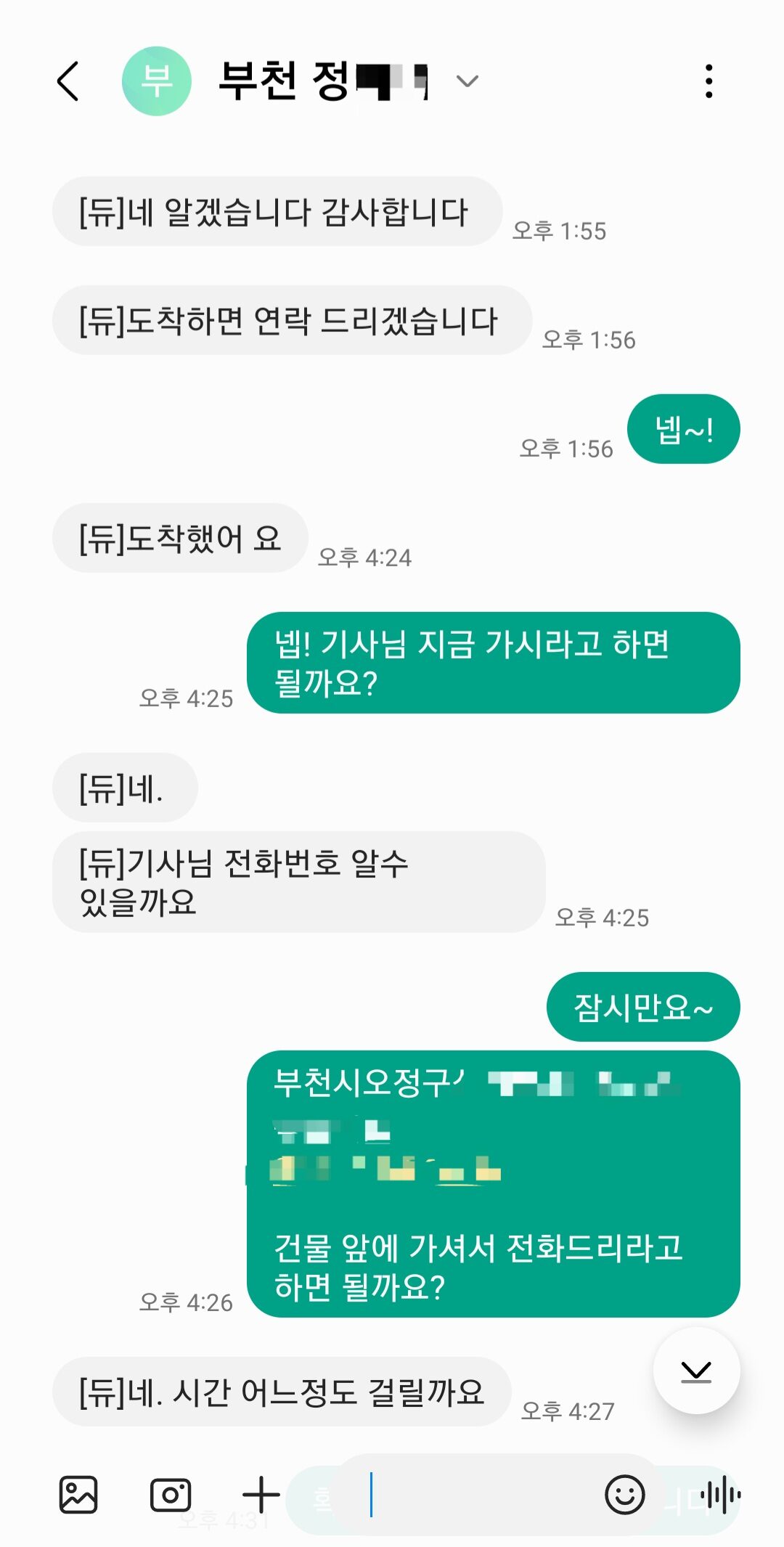Open the emoji picker

click(624, 1494)
